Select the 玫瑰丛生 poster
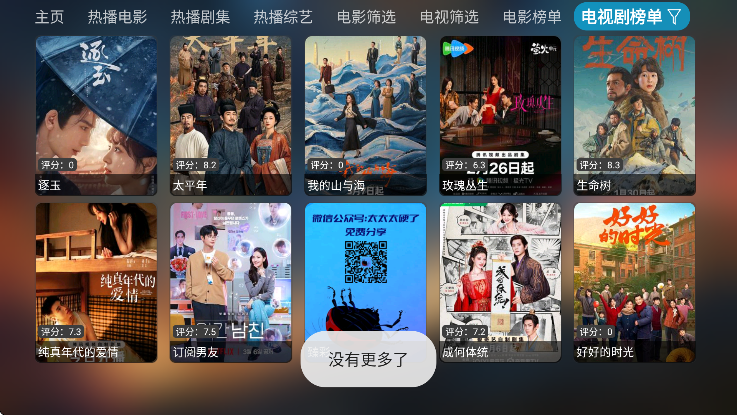Screen dimensions: 737x415 (500, 115)
